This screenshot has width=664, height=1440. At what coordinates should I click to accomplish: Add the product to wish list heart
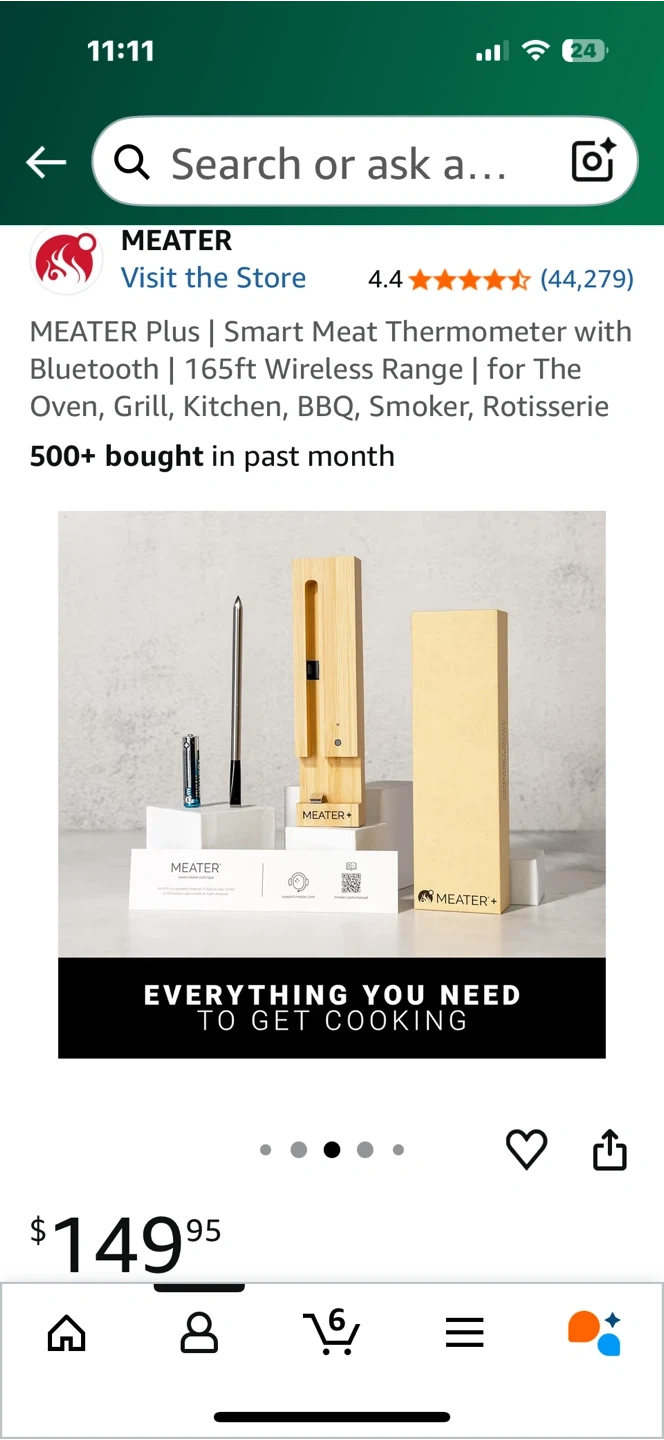[526, 1150]
